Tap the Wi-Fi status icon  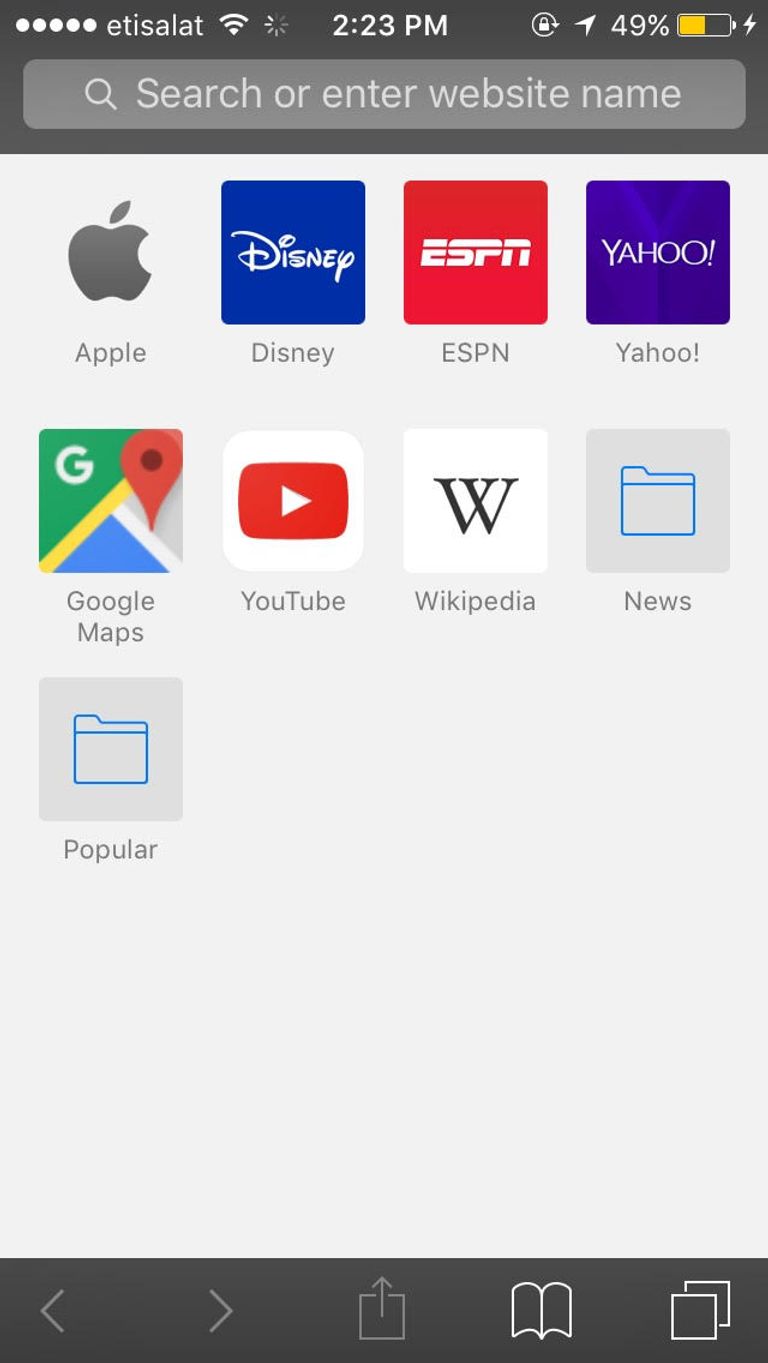pyautogui.click(x=232, y=25)
